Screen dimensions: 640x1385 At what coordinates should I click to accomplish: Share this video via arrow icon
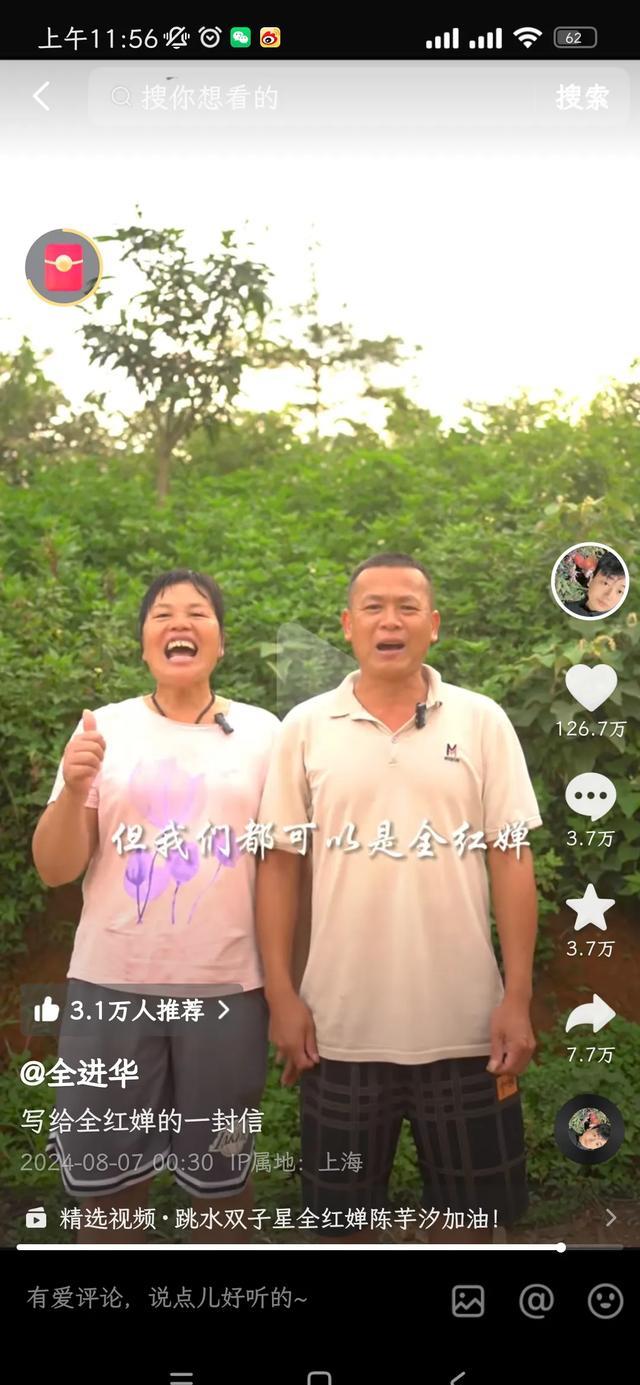pos(590,1015)
